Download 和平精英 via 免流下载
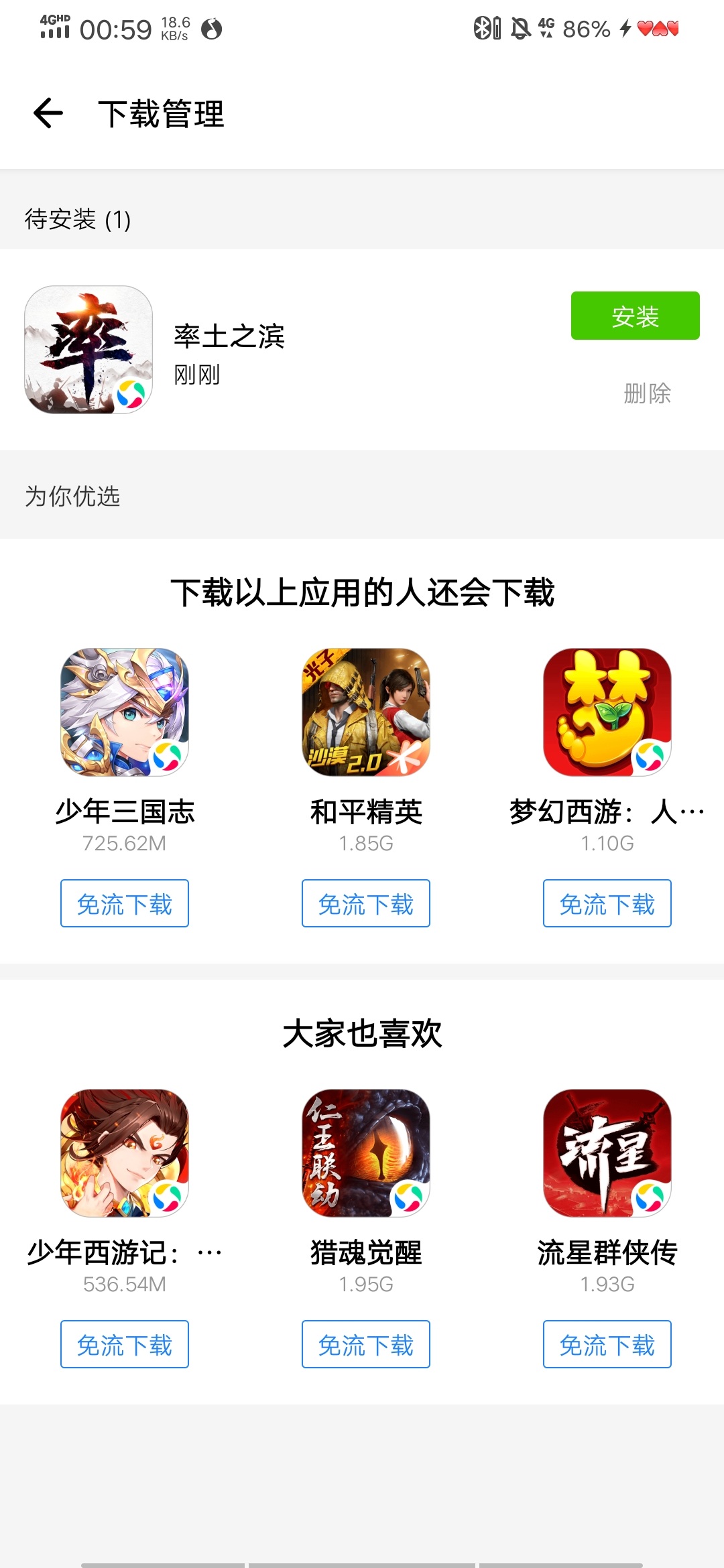This screenshot has height=1568, width=724. tap(366, 903)
